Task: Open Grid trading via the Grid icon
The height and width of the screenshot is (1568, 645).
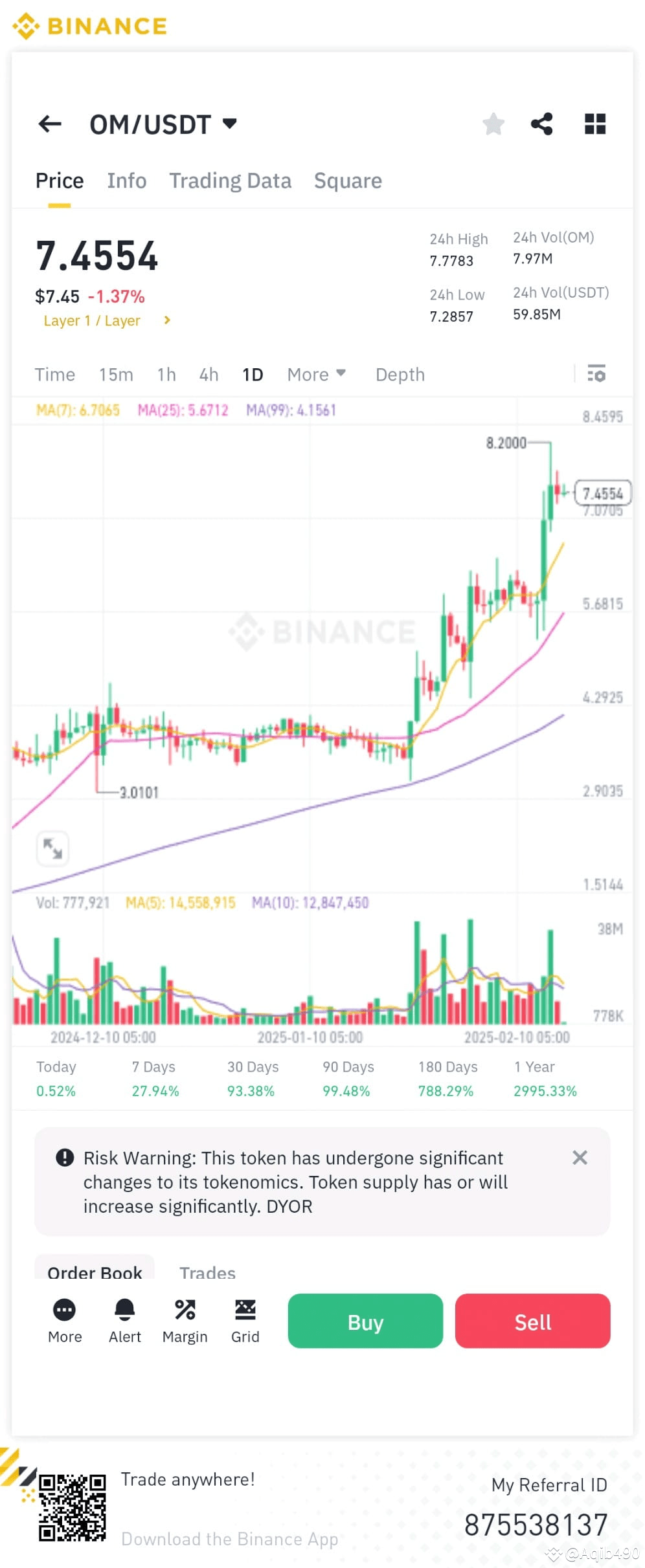Action: pos(245,1310)
